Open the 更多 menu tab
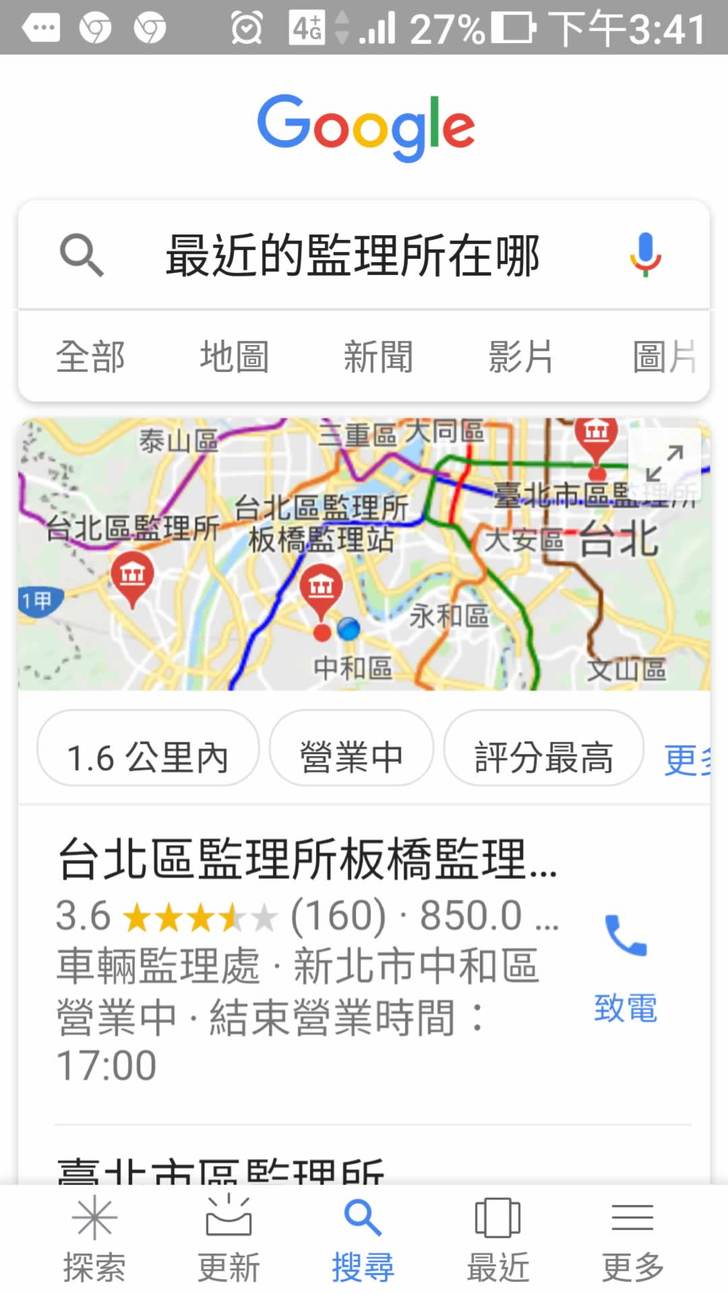Image resolution: width=728 pixels, height=1294 pixels. click(632, 1240)
